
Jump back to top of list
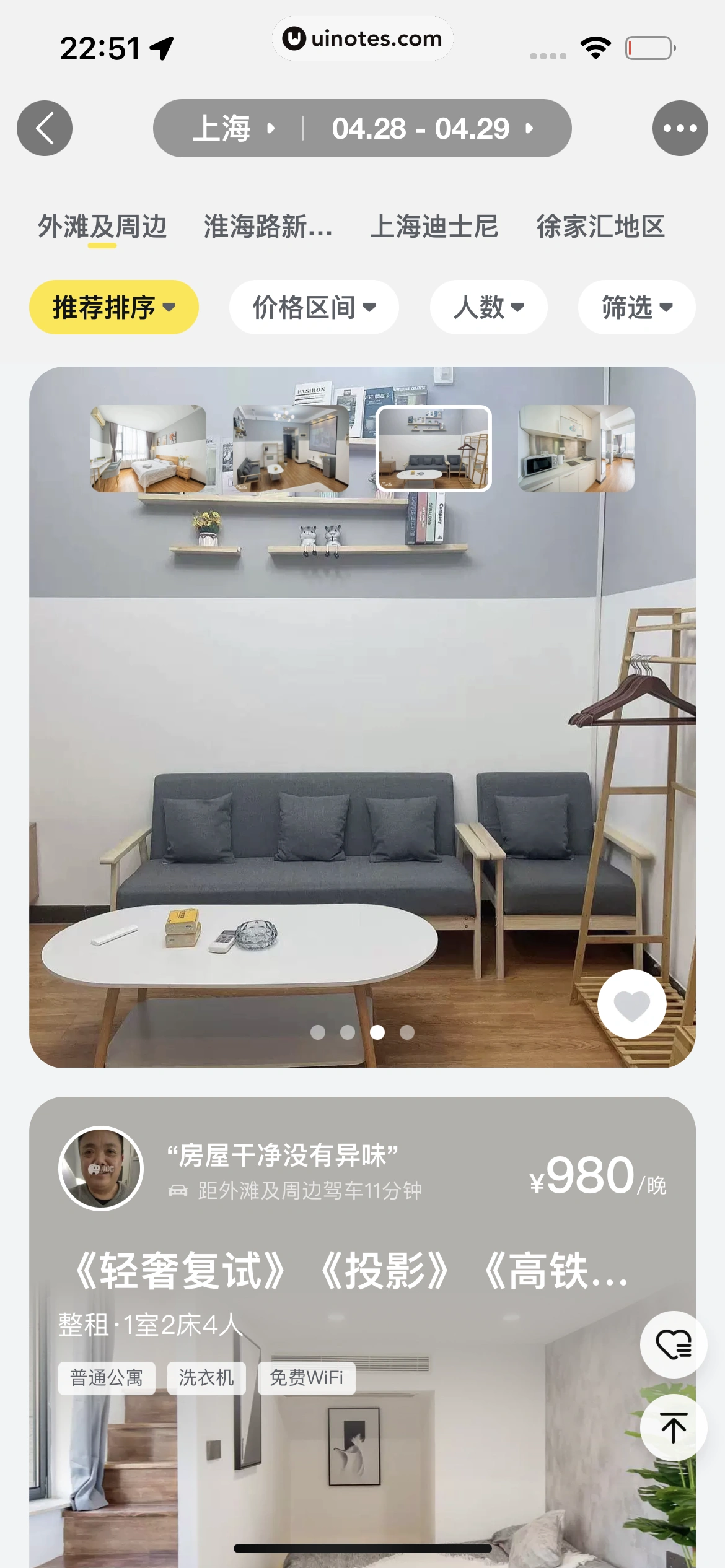click(x=673, y=1427)
